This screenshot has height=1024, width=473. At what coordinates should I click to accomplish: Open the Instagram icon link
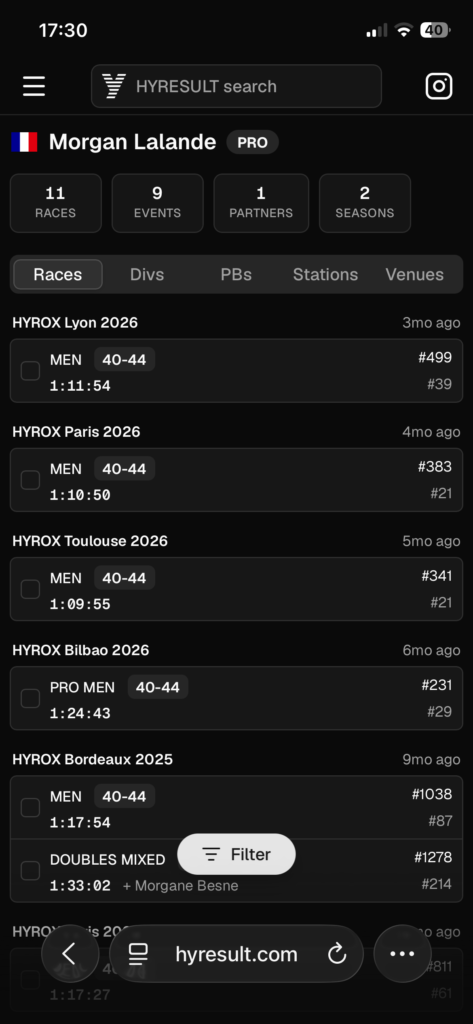439,86
